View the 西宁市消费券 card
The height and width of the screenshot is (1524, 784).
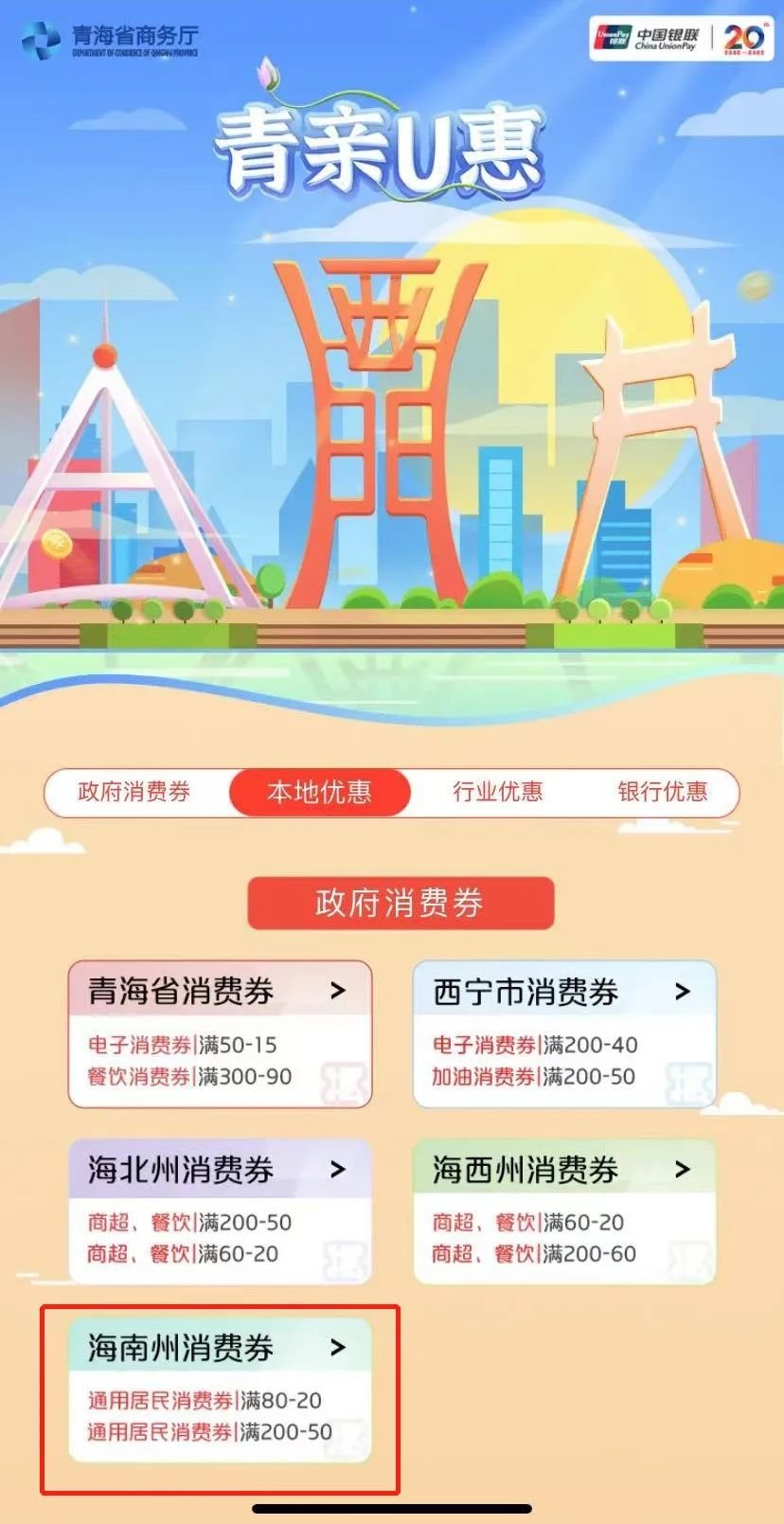(x=564, y=1034)
